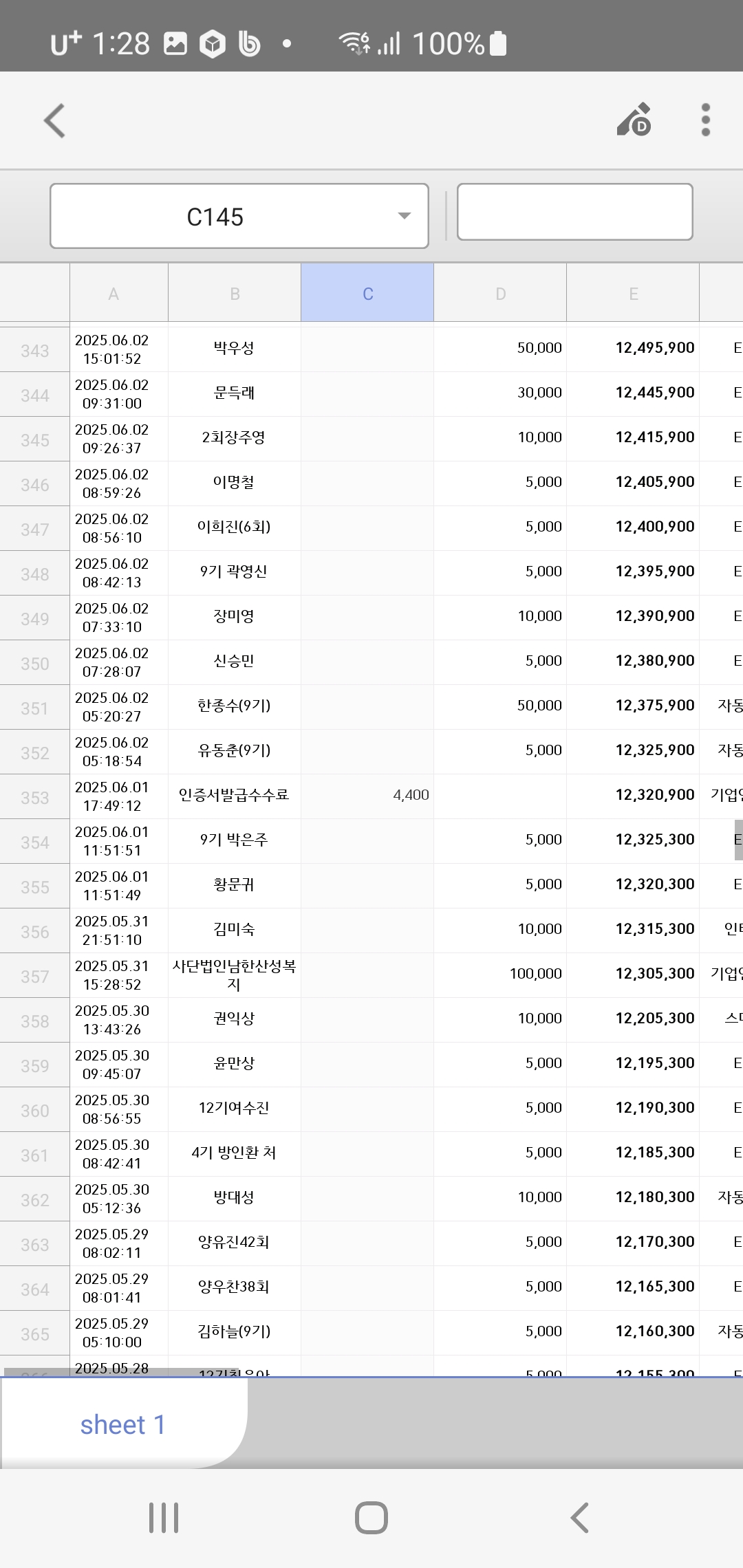This screenshot has height=1568, width=743.
Task: Open recent apps from navigation bar
Action: coord(164,1518)
